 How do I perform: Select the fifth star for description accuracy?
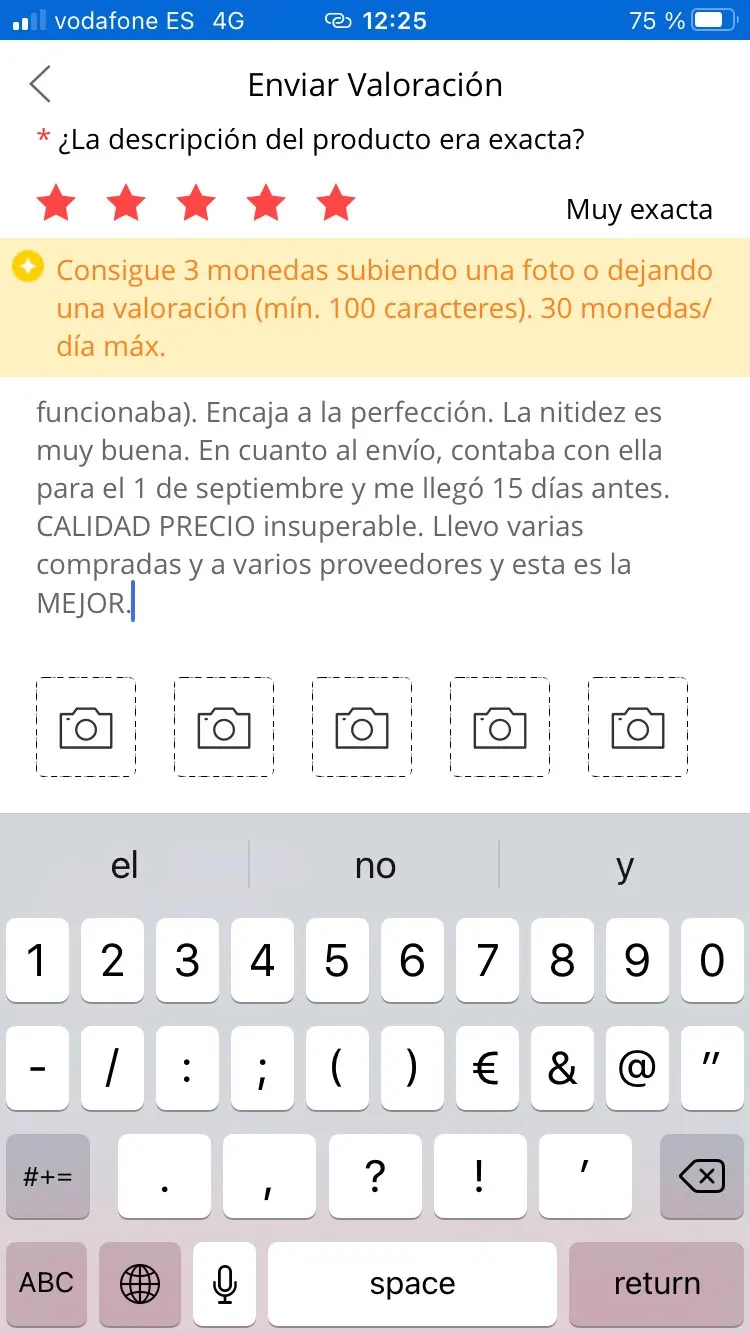(x=336, y=204)
